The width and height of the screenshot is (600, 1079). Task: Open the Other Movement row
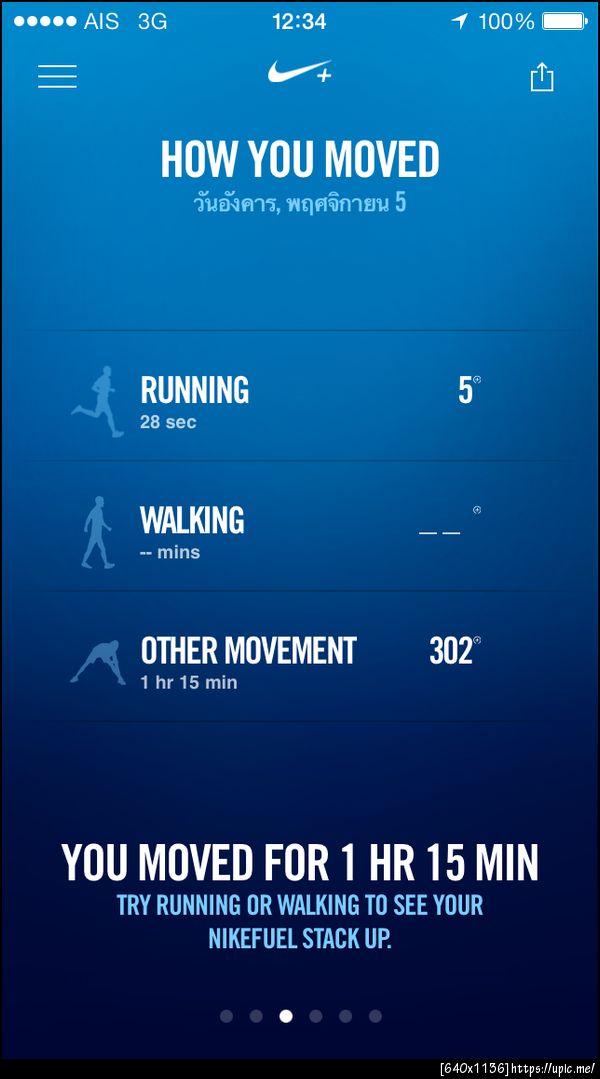(x=299, y=659)
